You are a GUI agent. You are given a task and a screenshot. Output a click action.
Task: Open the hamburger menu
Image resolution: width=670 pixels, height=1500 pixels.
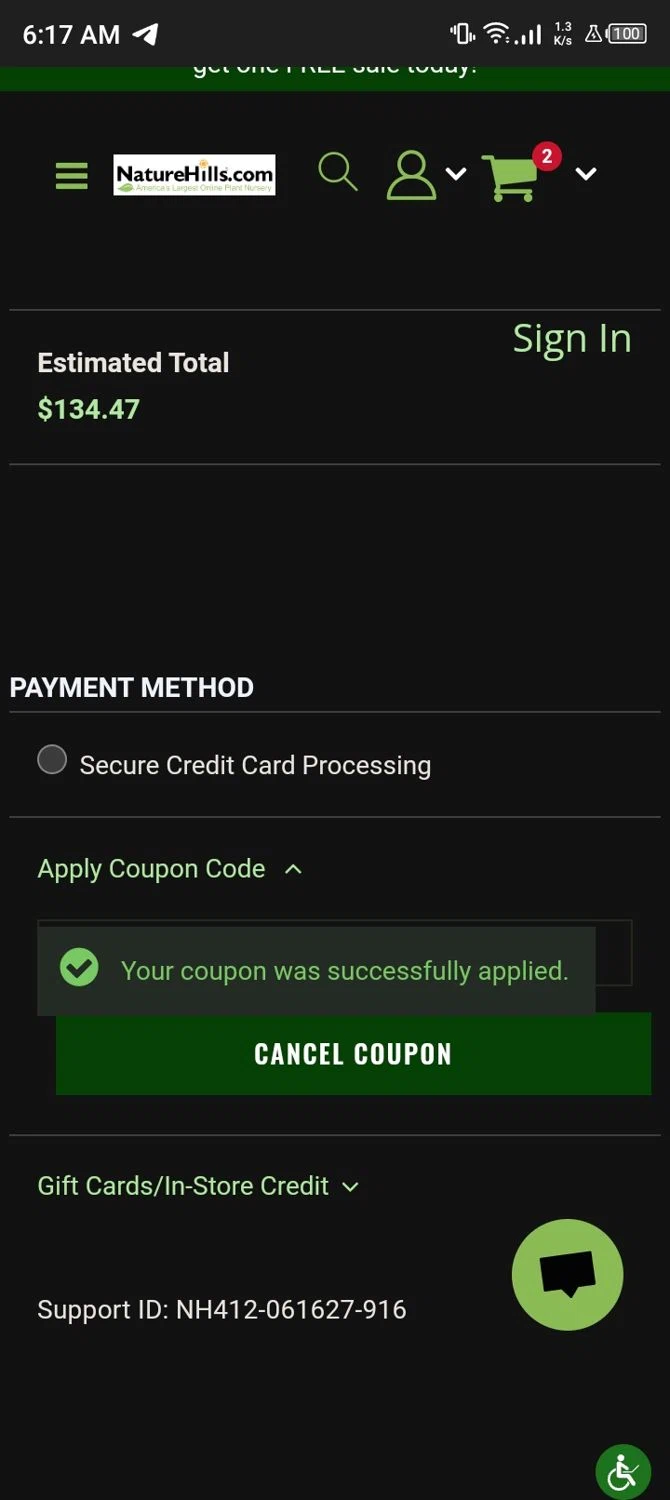click(71, 176)
